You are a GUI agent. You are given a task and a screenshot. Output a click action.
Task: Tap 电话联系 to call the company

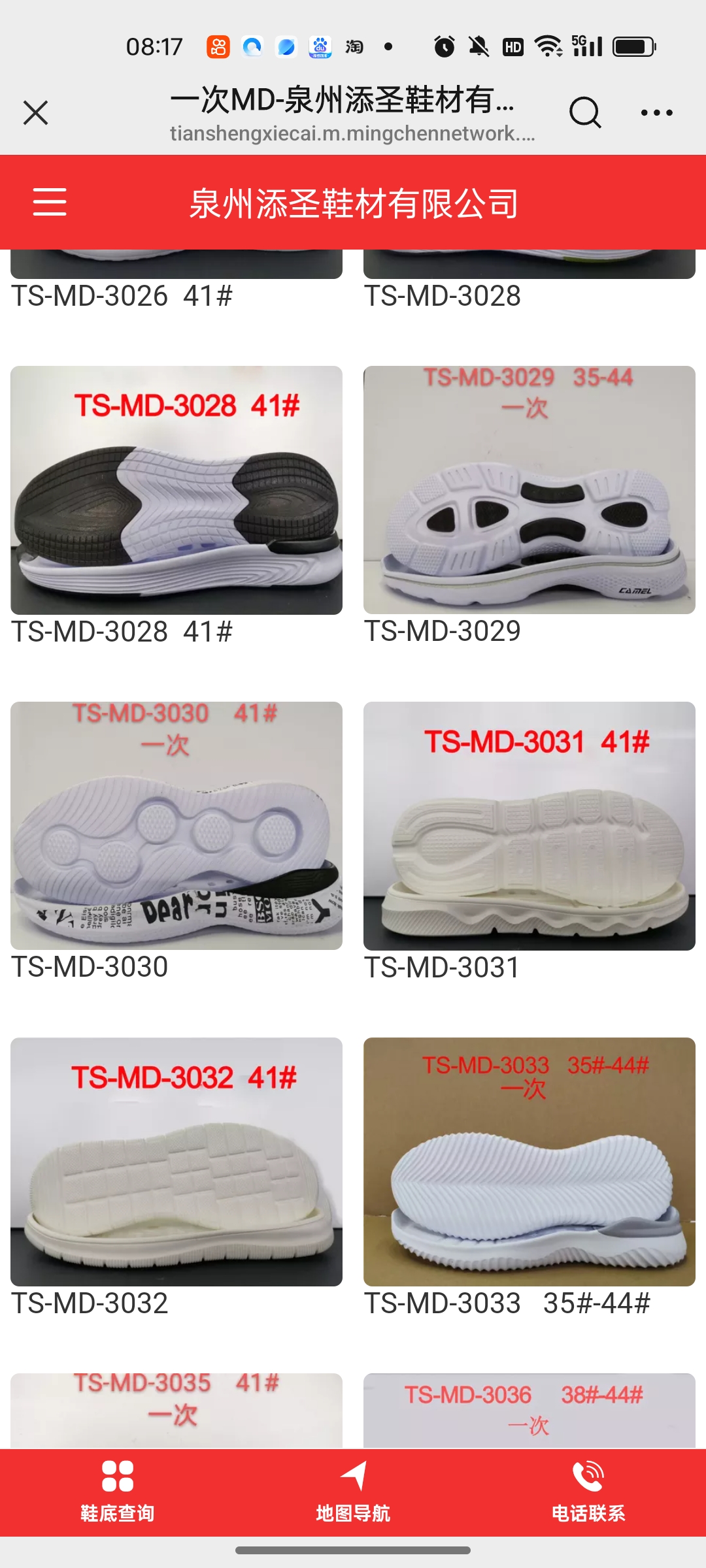(x=588, y=1492)
